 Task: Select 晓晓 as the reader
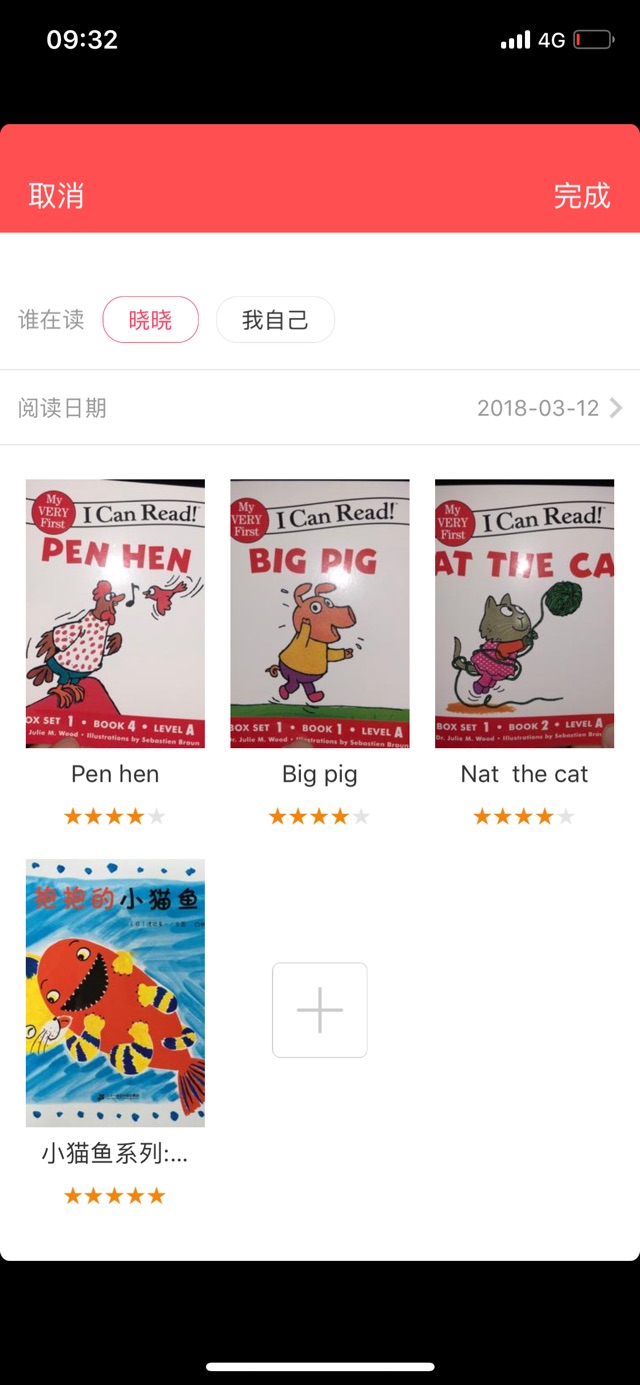pyautogui.click(x=151, y=320)
